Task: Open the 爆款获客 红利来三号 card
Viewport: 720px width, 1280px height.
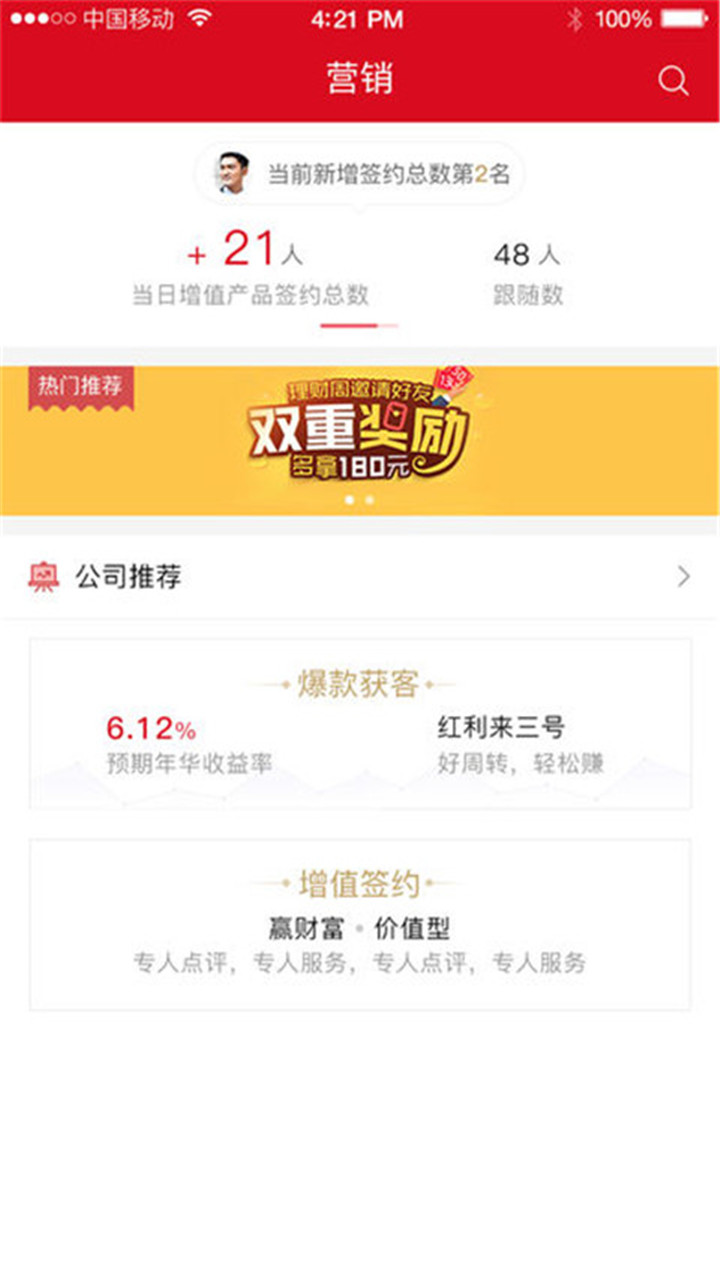Action: point(360,724)
